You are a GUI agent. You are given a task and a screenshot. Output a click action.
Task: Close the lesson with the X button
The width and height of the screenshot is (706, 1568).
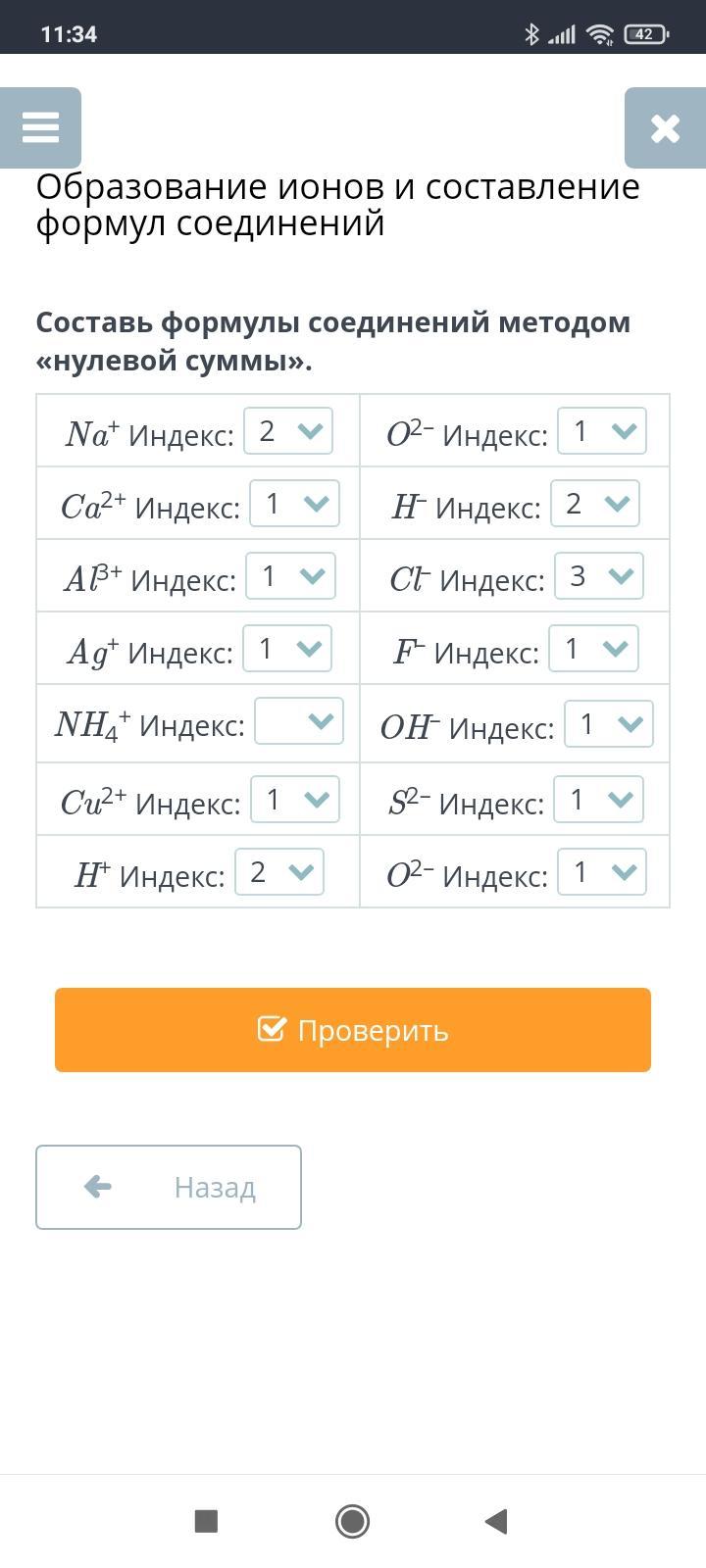click(665, 127)
